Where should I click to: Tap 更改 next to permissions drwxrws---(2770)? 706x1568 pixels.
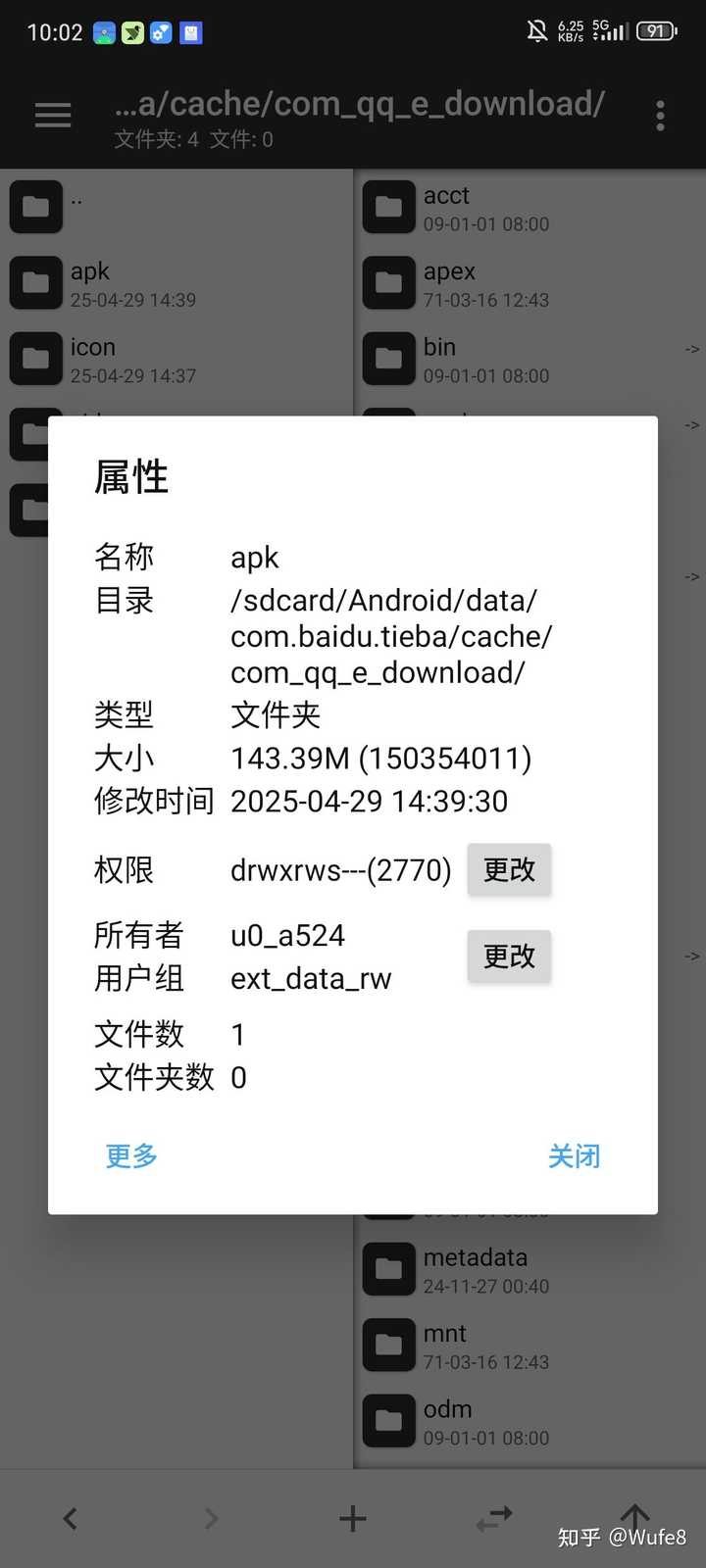pos(508,869)
